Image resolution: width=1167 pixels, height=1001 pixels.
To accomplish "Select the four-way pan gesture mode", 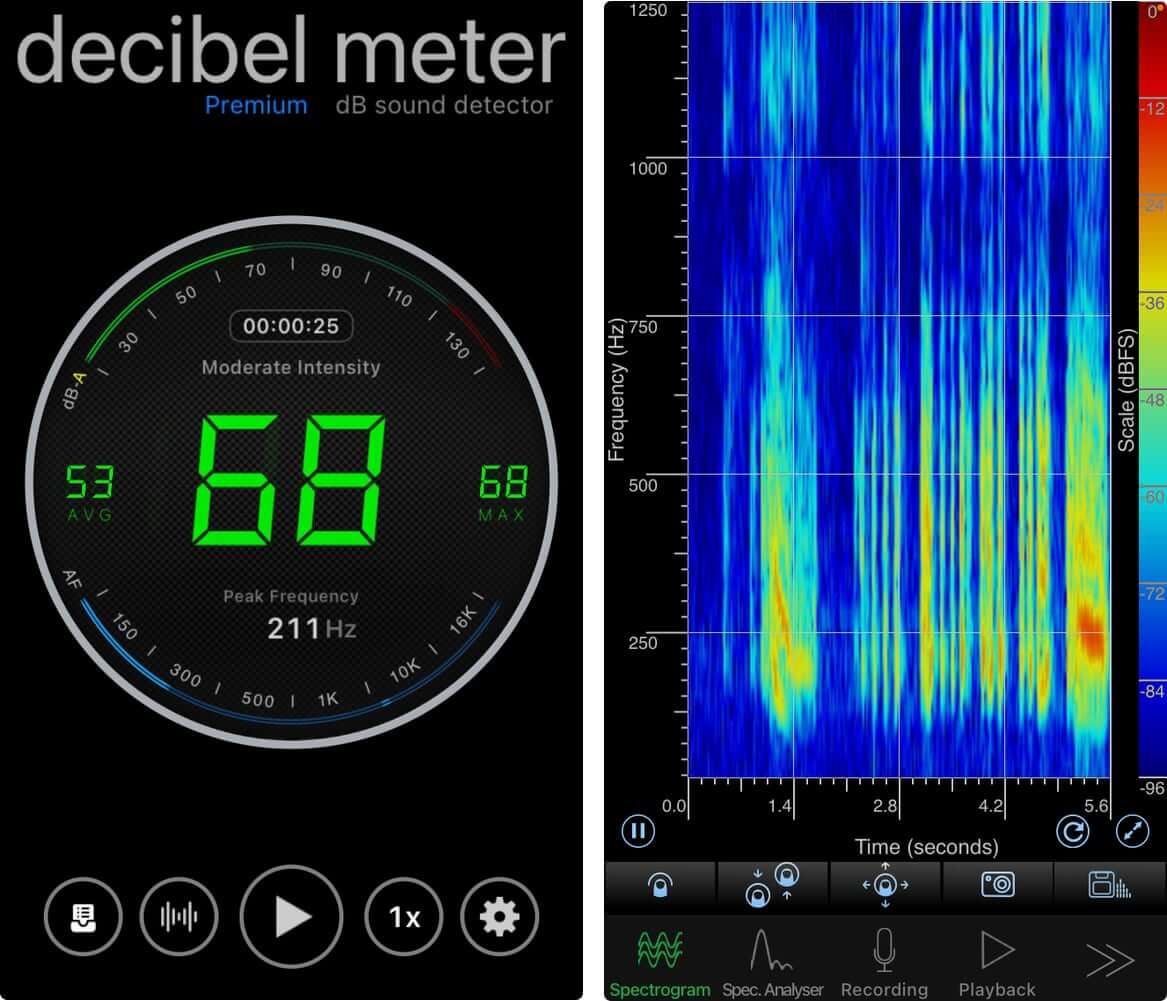I will (885, 885).
